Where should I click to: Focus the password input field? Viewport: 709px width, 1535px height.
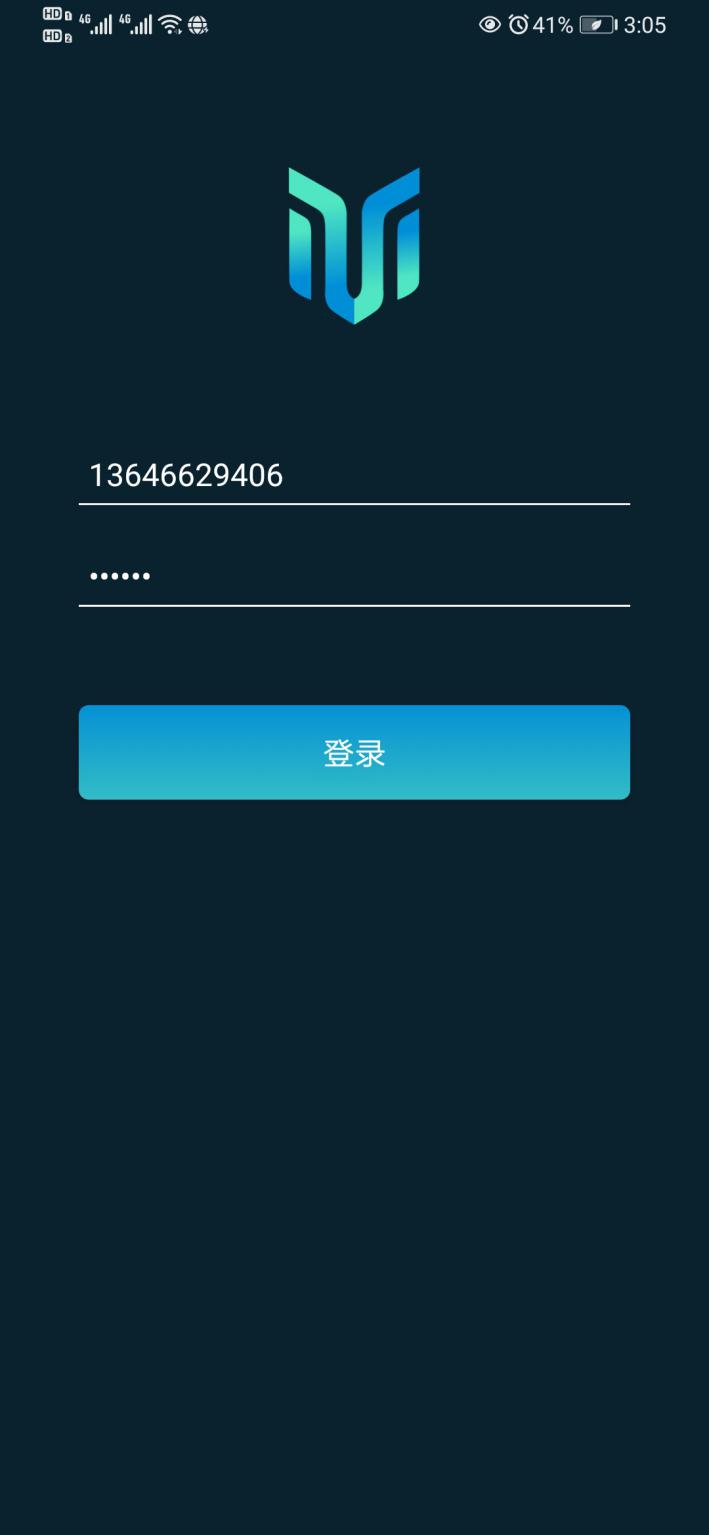[x=354, y=576]
